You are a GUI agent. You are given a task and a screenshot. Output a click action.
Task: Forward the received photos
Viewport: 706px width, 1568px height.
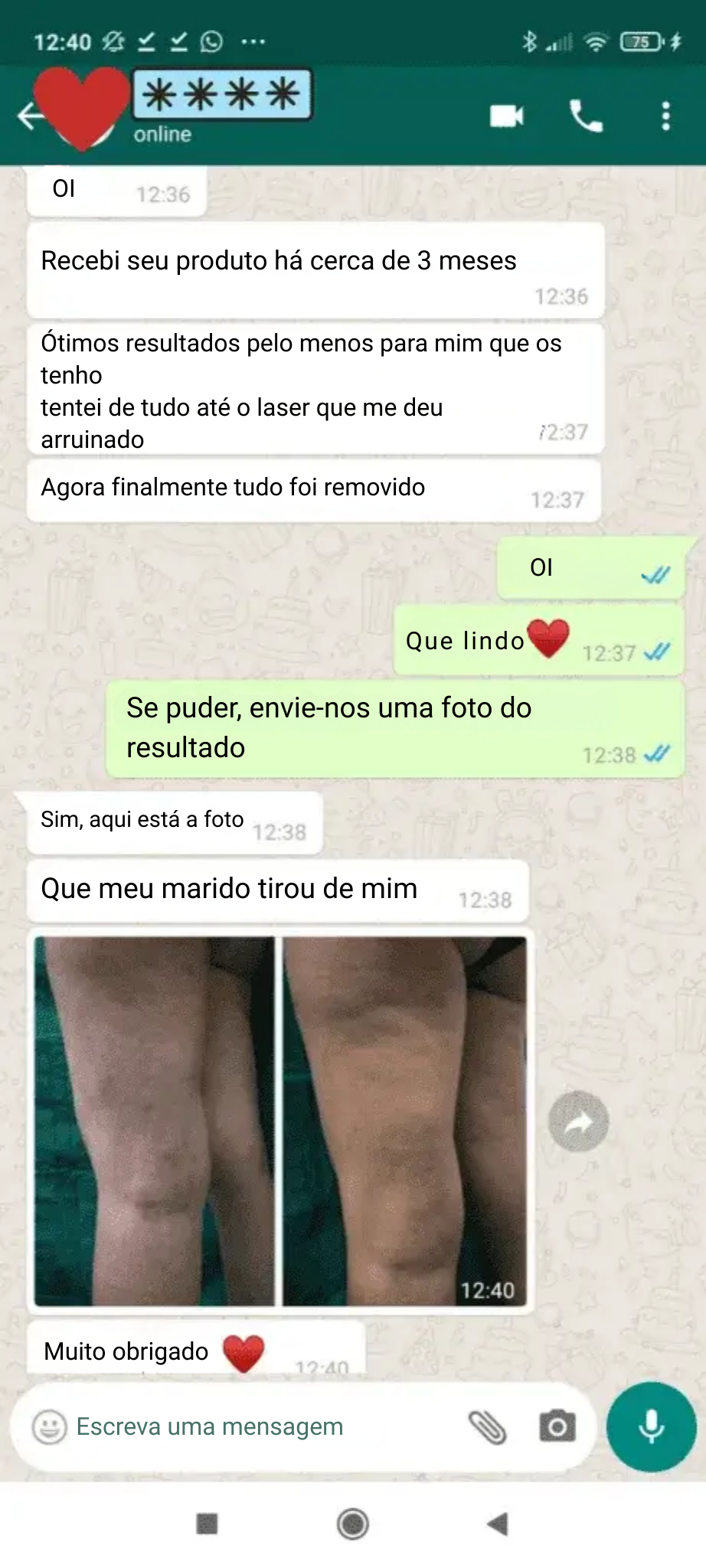pos(578,1122)
